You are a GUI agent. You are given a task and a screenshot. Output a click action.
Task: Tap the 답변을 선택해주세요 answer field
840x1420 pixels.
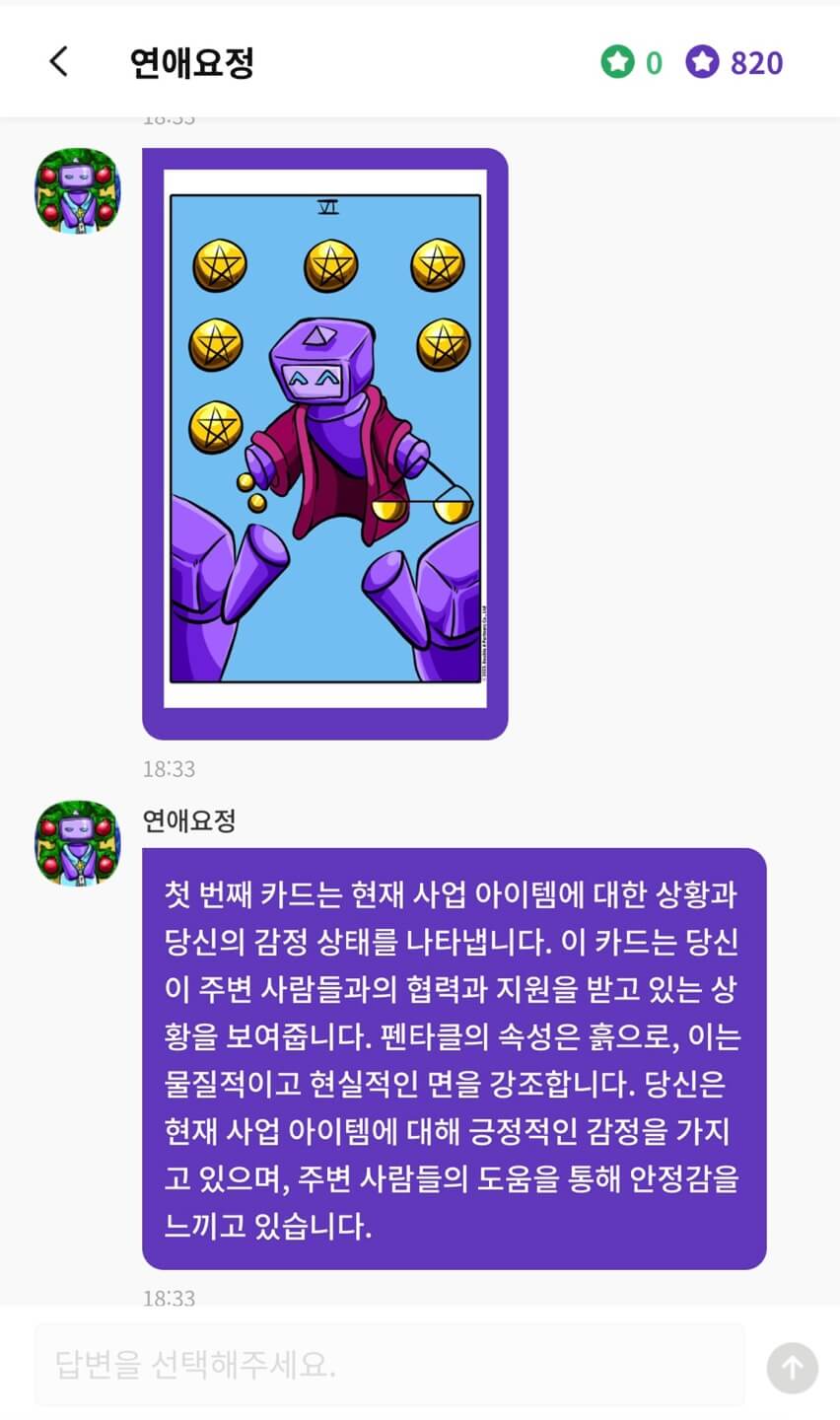(389, 1365)
